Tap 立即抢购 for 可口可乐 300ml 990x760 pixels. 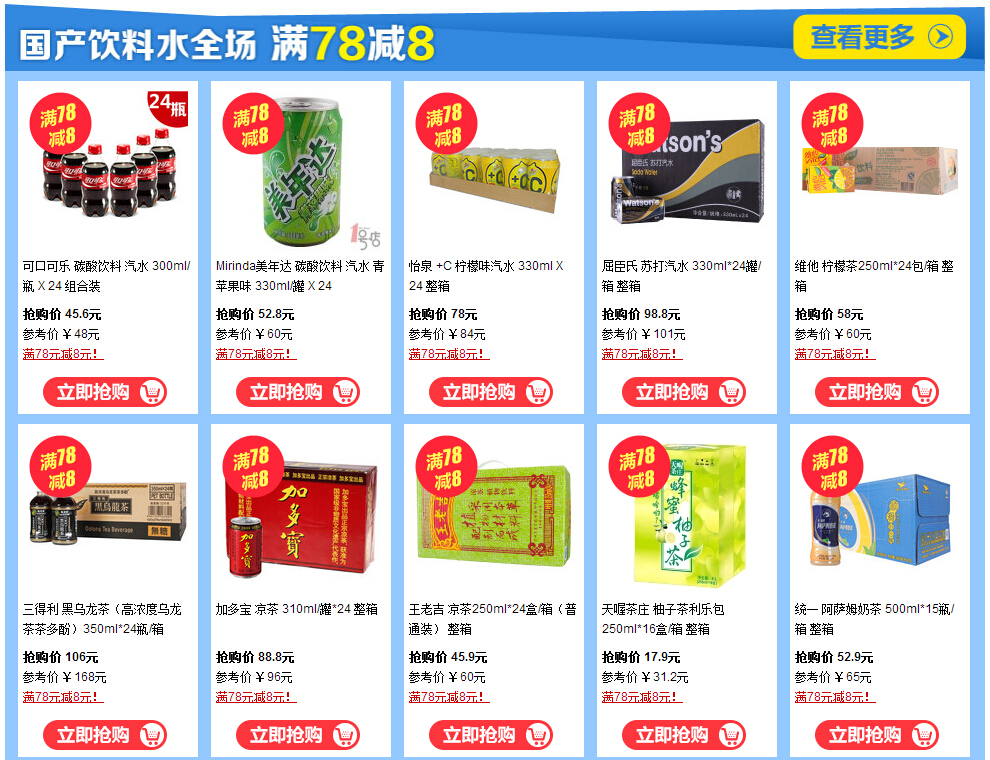(105, 392)
